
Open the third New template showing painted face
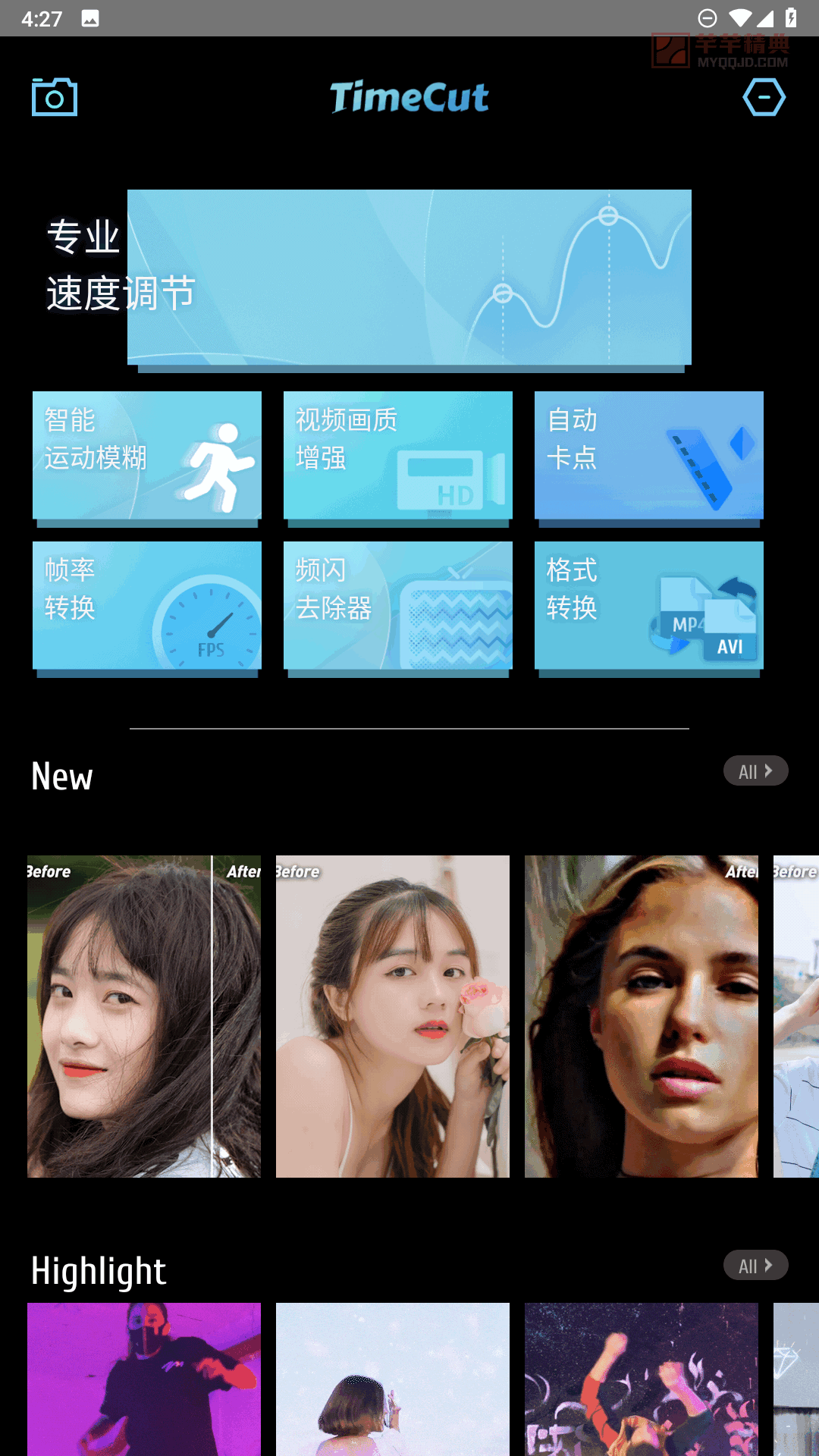point(642,1016)
